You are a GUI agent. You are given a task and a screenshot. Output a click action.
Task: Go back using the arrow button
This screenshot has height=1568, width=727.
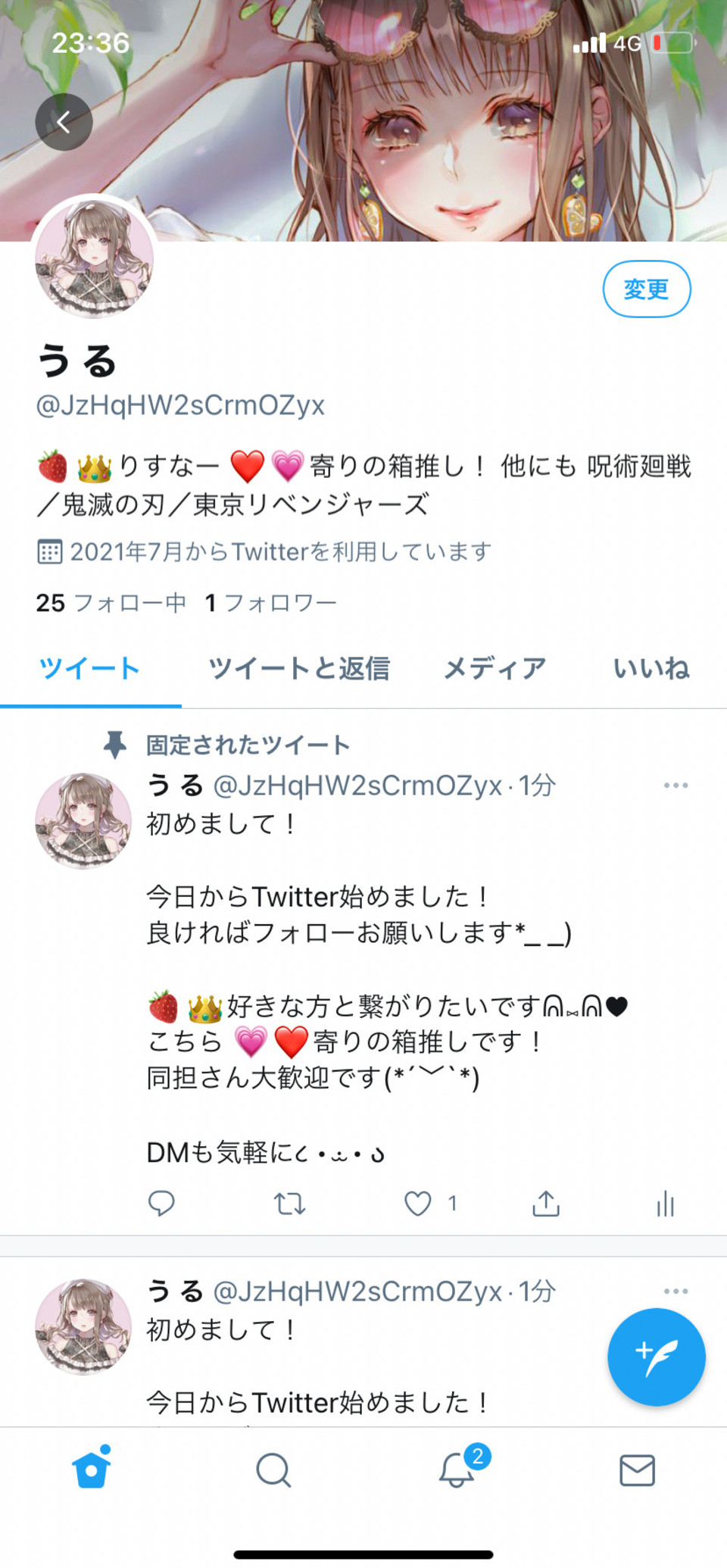pyautogui.click(x=64, y=122)
